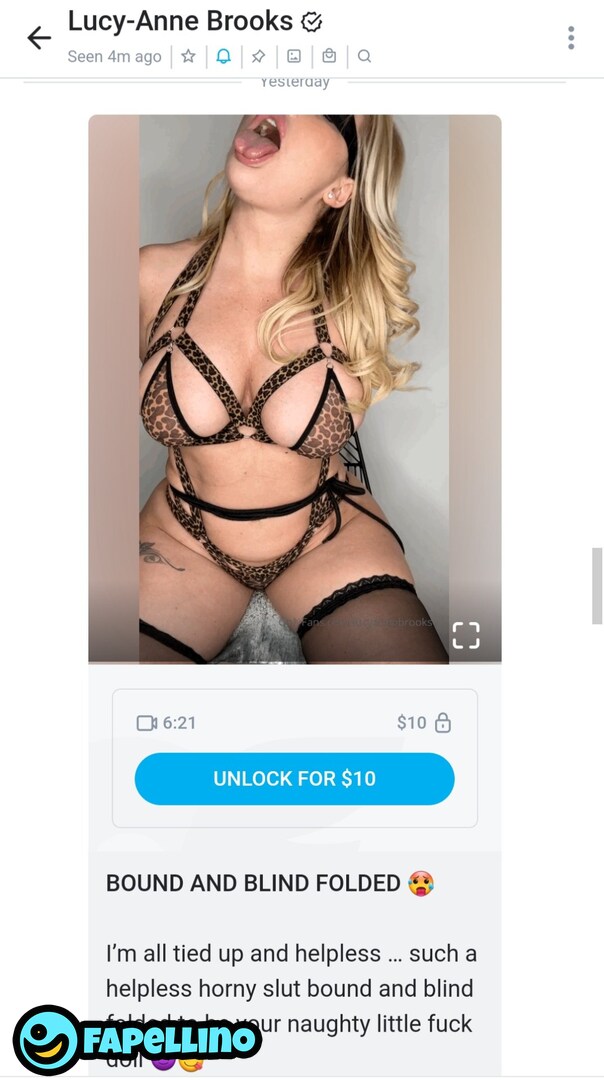Open the chat media gallery icon

(294, 56)
